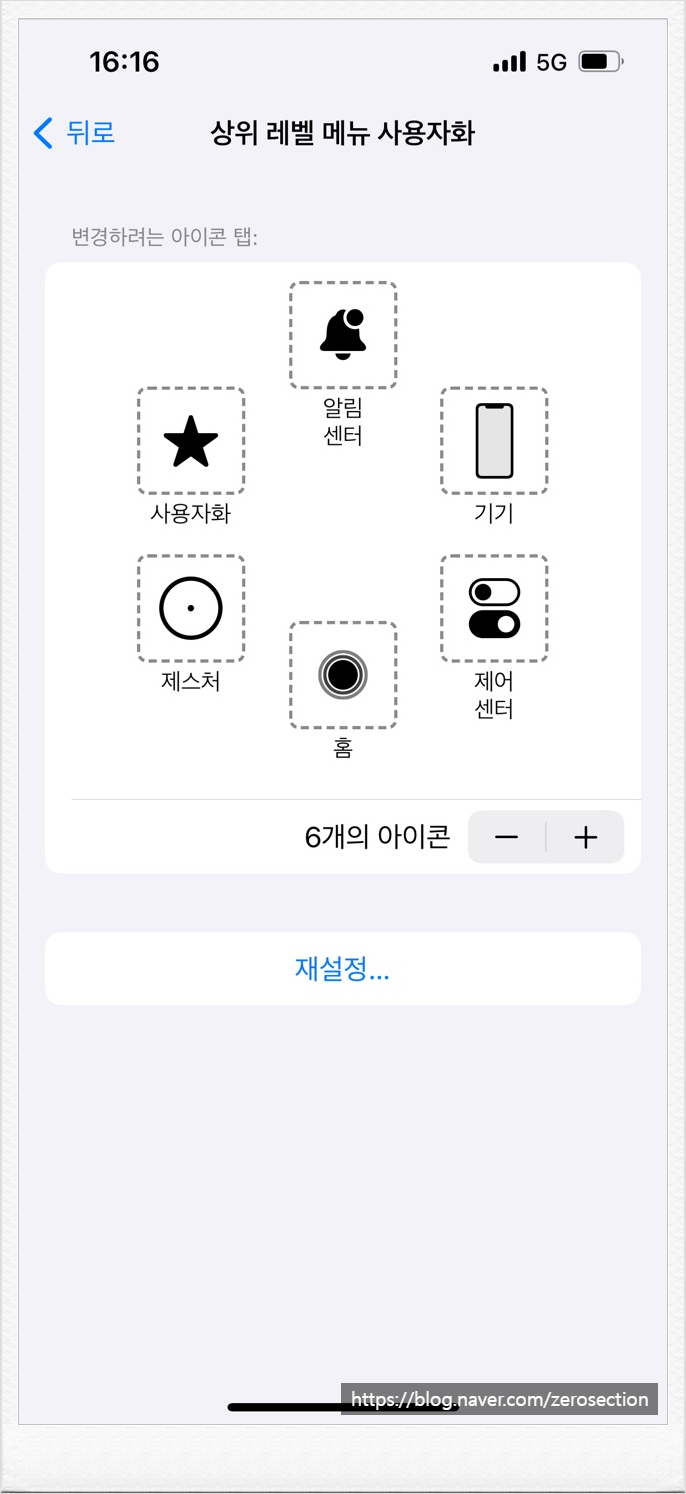The image size is (686, 1494).
Task: Tap the 알림 센터 bell icon slot
Action: (x=343, y=335)
